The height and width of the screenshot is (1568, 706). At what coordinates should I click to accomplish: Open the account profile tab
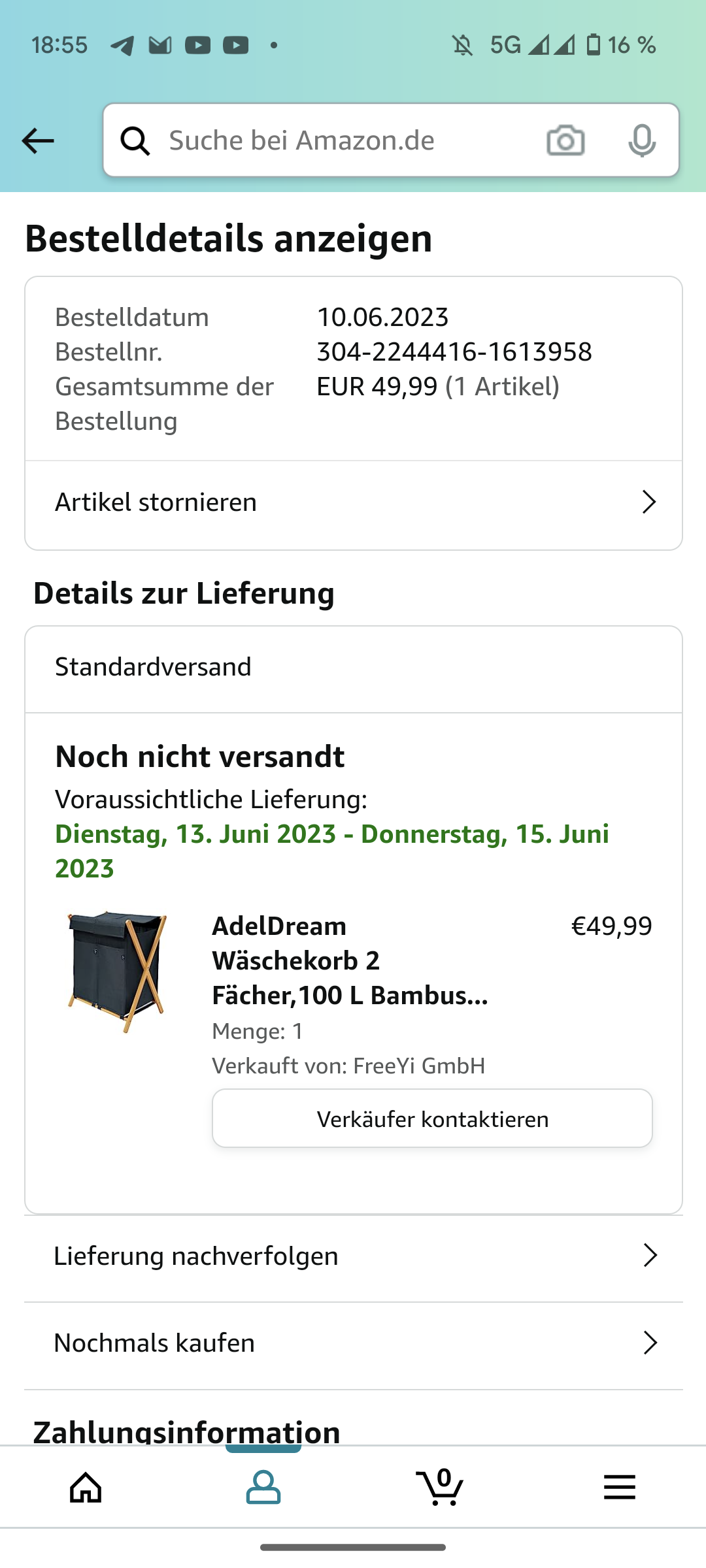263,1488
